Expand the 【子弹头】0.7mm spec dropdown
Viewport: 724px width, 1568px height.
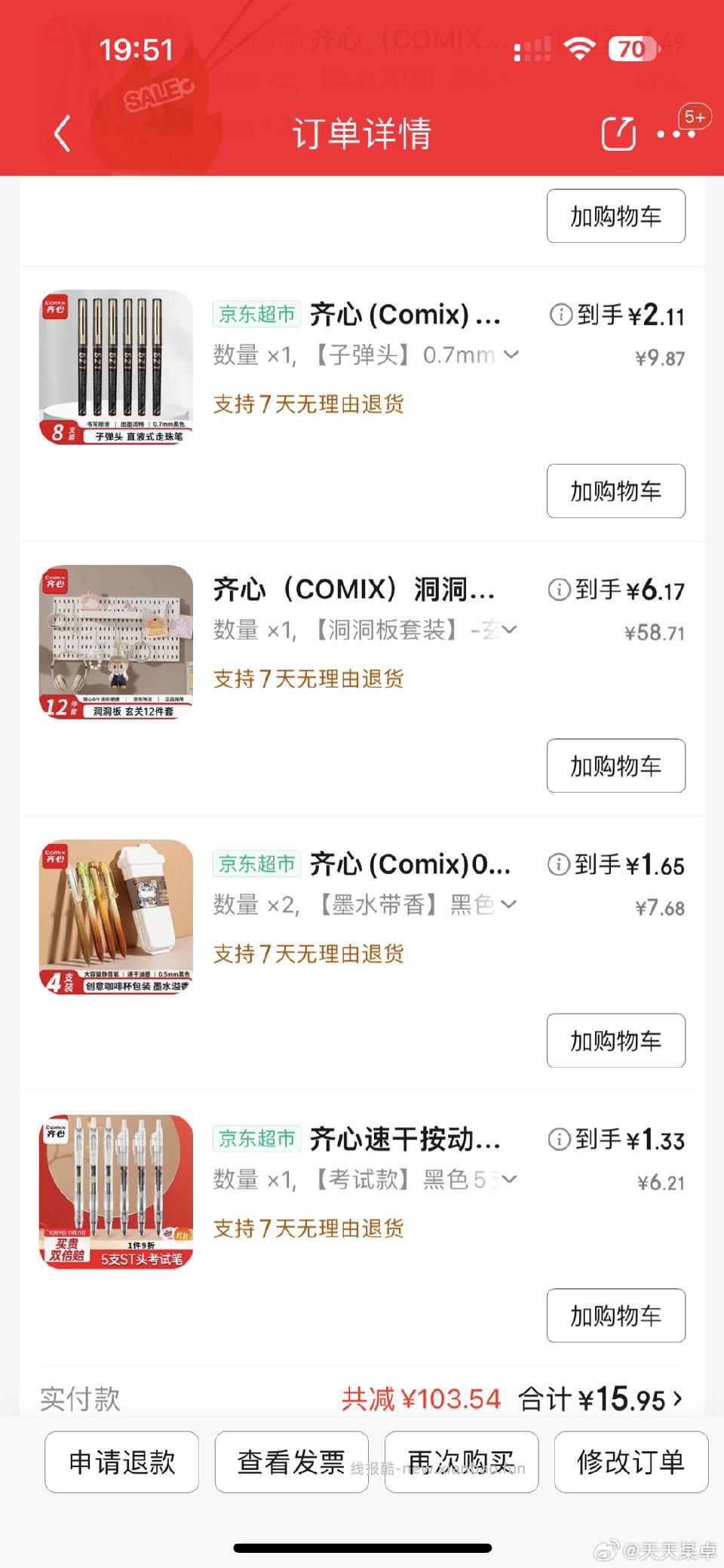[x=512, y=355]
